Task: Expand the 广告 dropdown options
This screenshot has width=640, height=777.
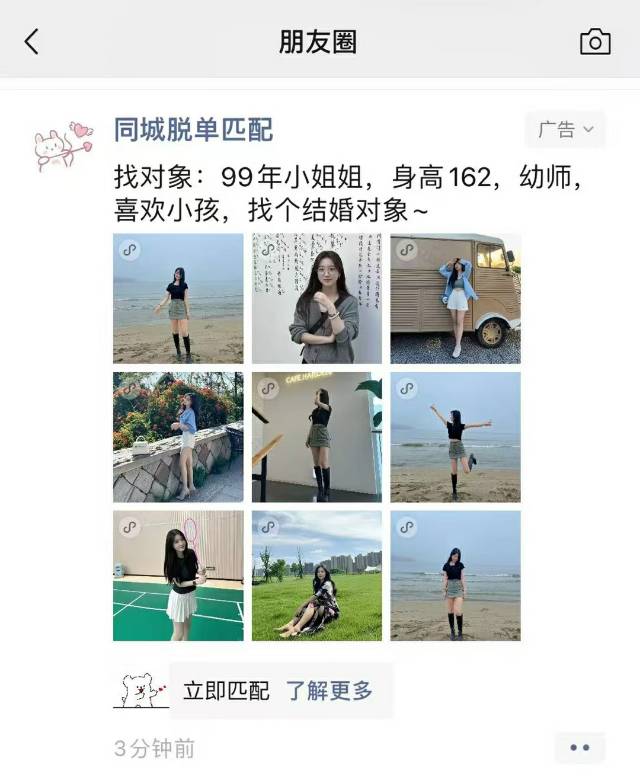Action: [x=566, y=129]
